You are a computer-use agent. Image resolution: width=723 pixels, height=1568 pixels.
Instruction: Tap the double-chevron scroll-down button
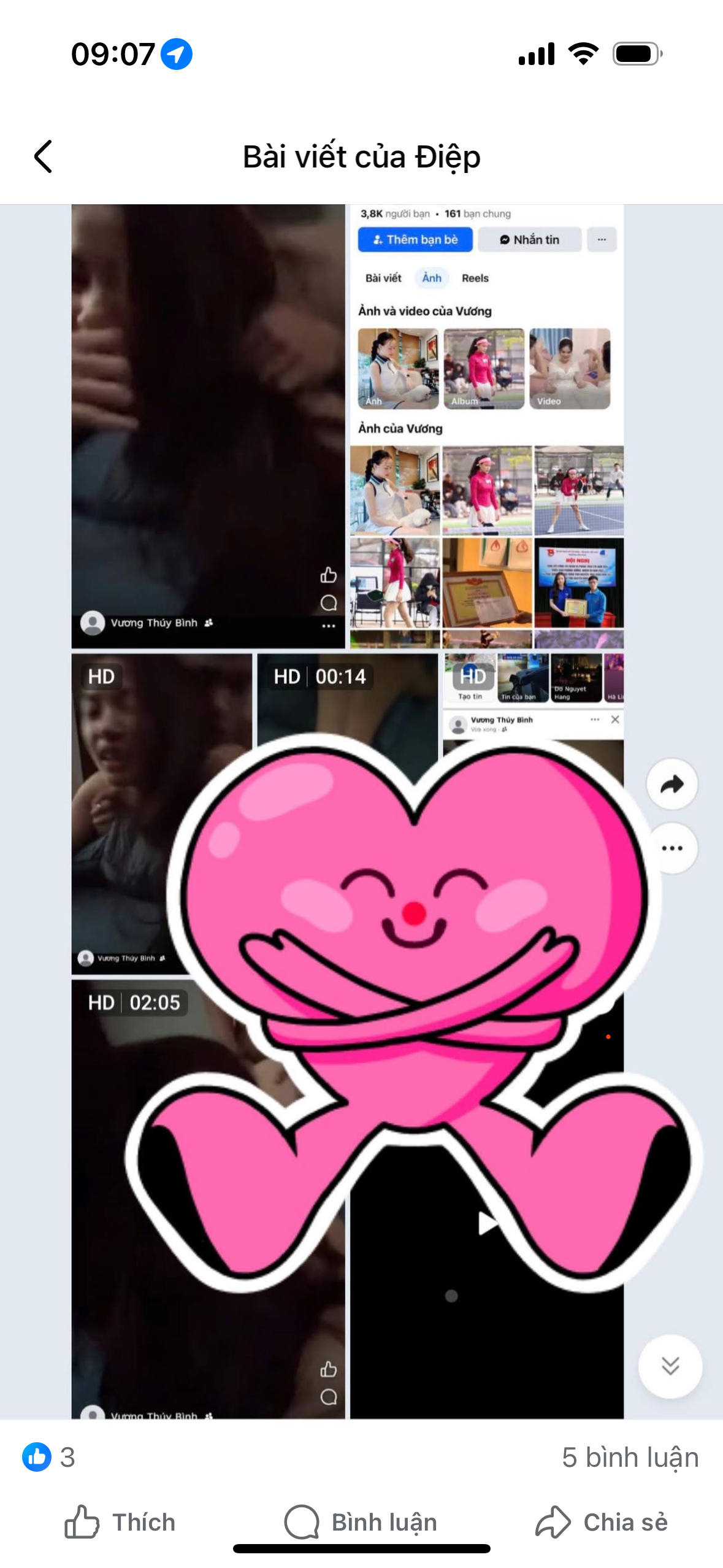670,1366
